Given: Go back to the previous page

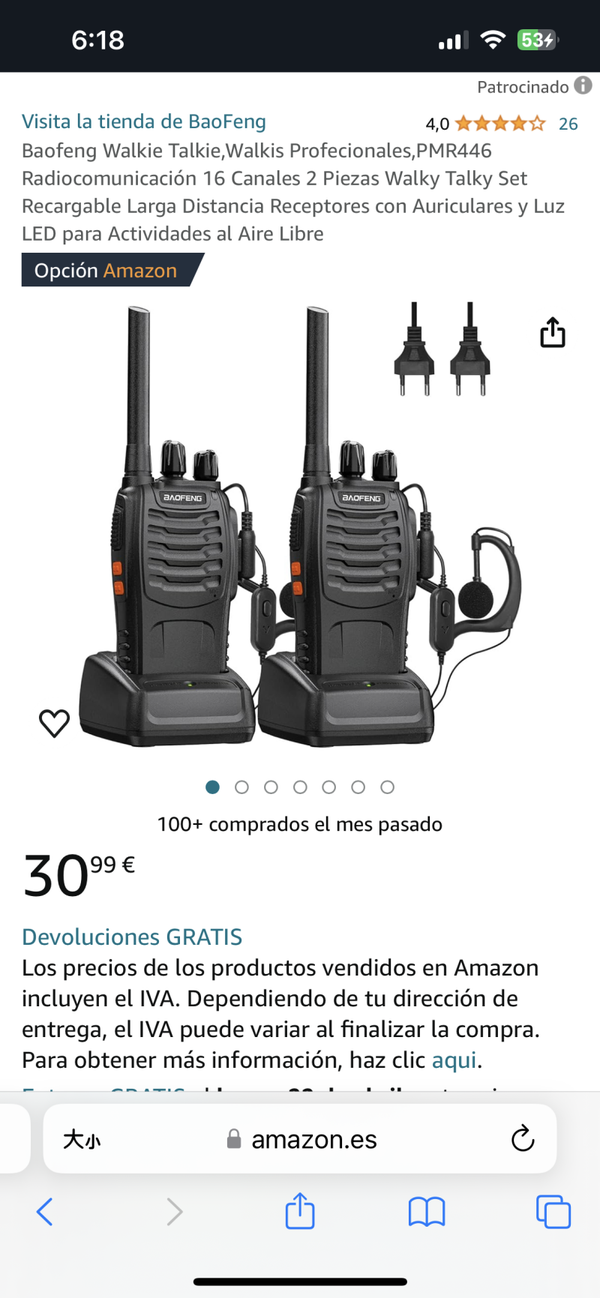Looking at the screenshot, I should tap(45, 1212).
